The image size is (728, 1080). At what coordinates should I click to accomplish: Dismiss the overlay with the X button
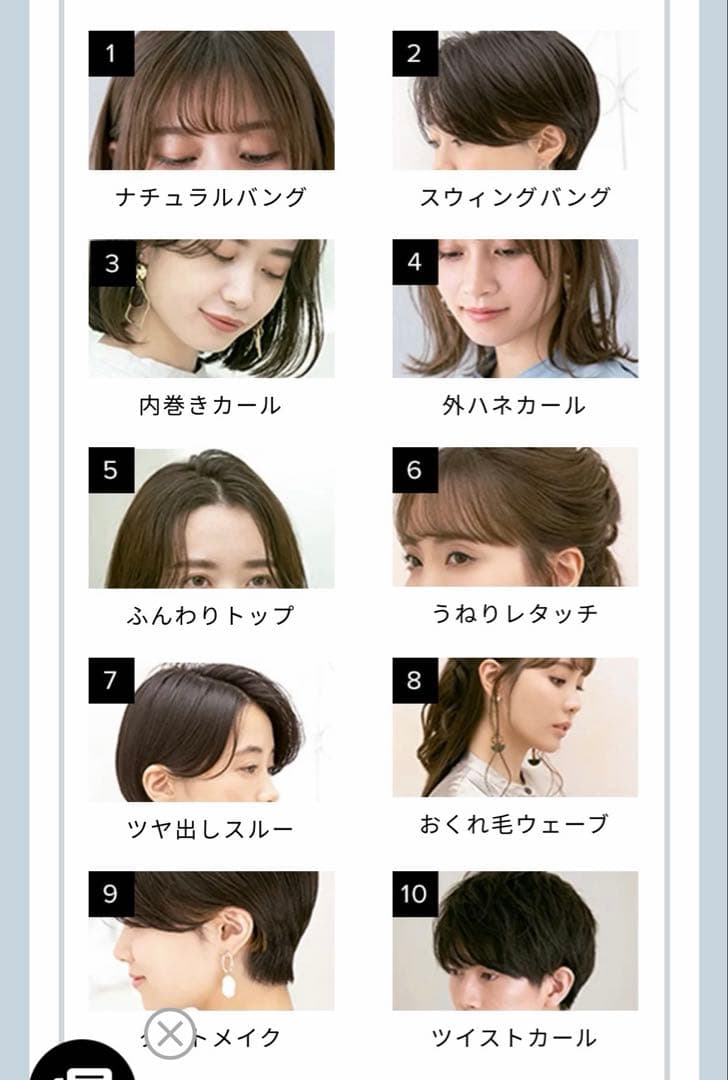click(170, 1034)
